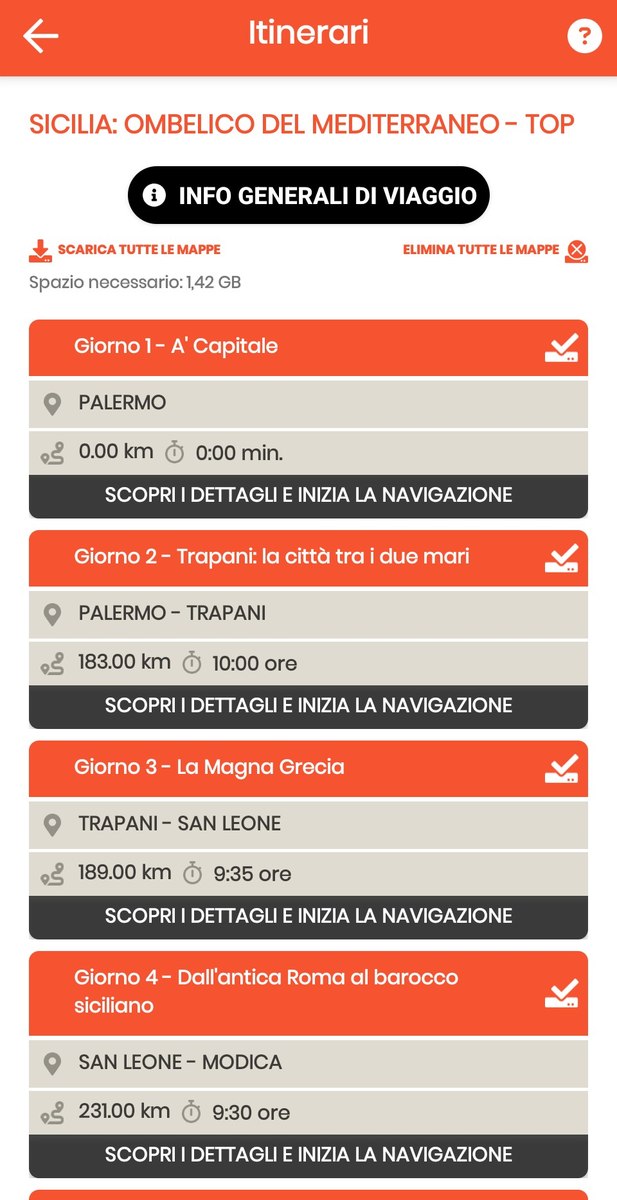617x1200 pixels.
Task: Tap the map download icon for Giorno 3
Action: (x=562, y=769)
